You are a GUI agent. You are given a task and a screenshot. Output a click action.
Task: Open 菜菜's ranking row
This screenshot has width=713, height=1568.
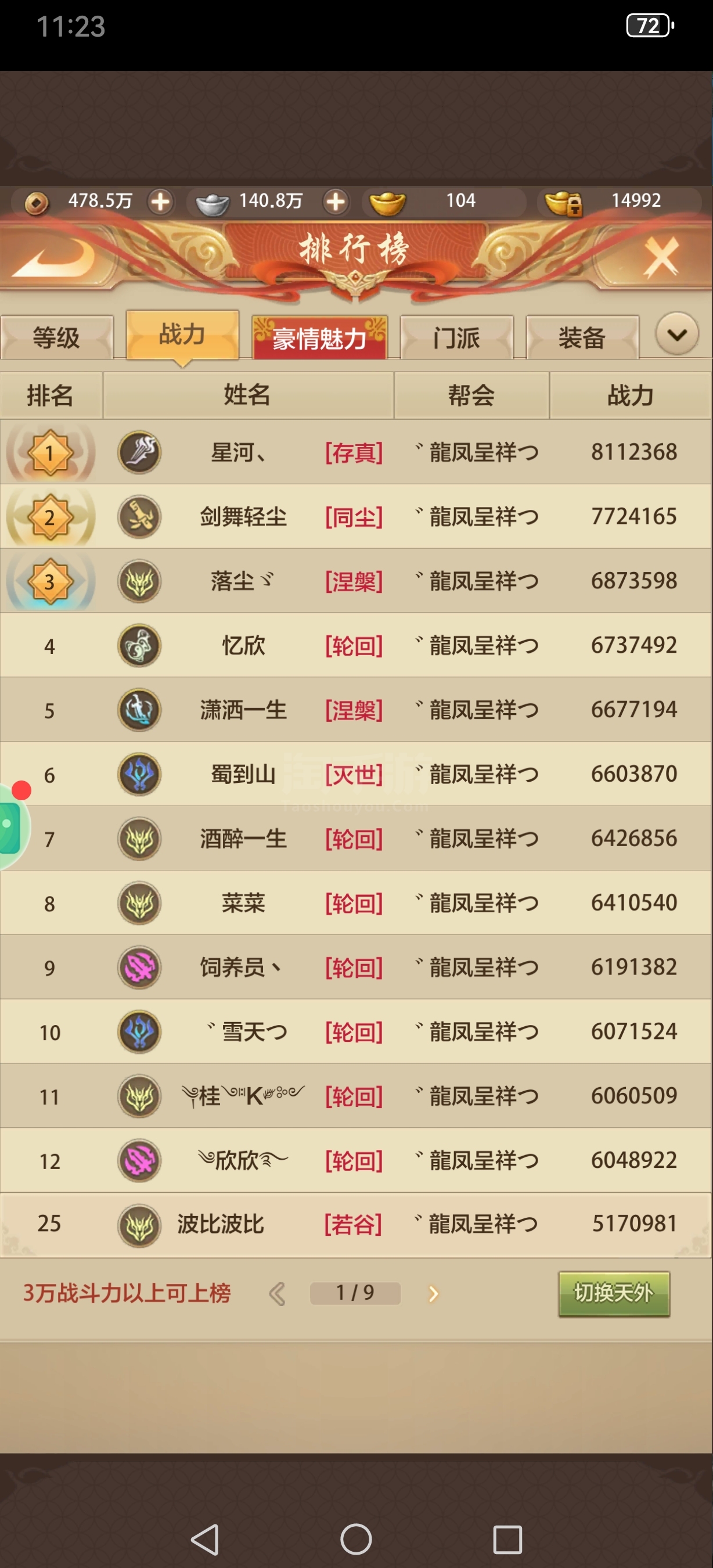click(x=356, y=902)
